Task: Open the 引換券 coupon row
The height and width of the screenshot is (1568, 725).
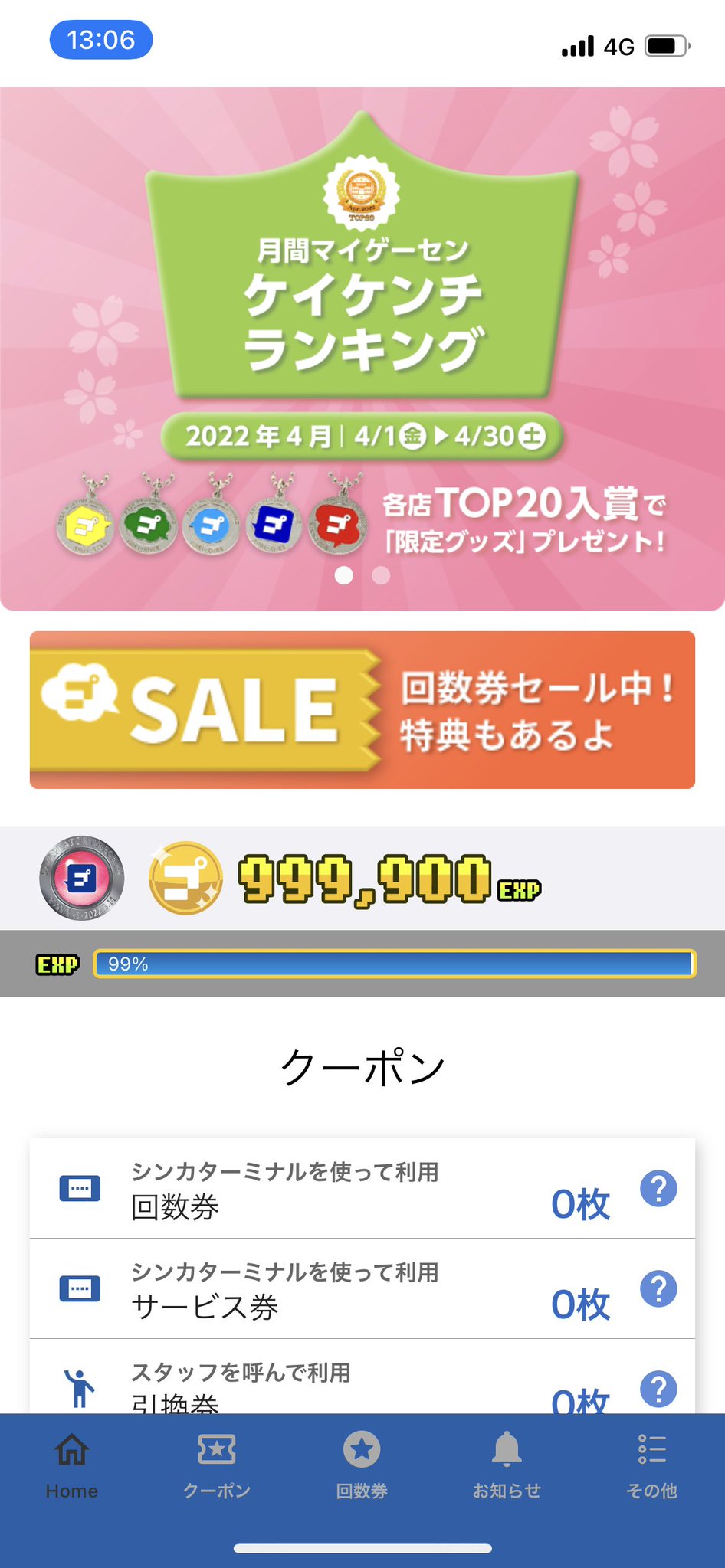Action: click(362, 1377)
